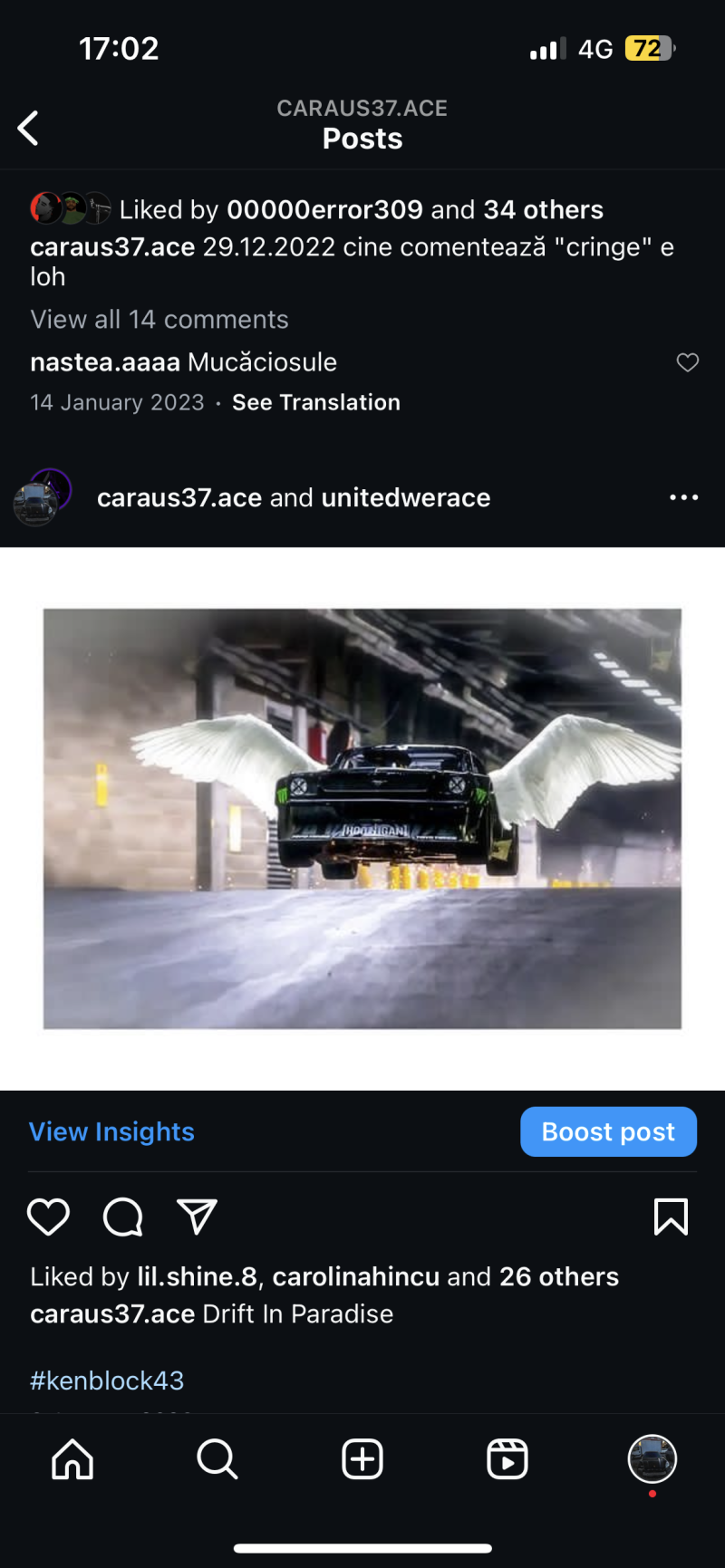View all 14 comments

[x=159, y=320]
